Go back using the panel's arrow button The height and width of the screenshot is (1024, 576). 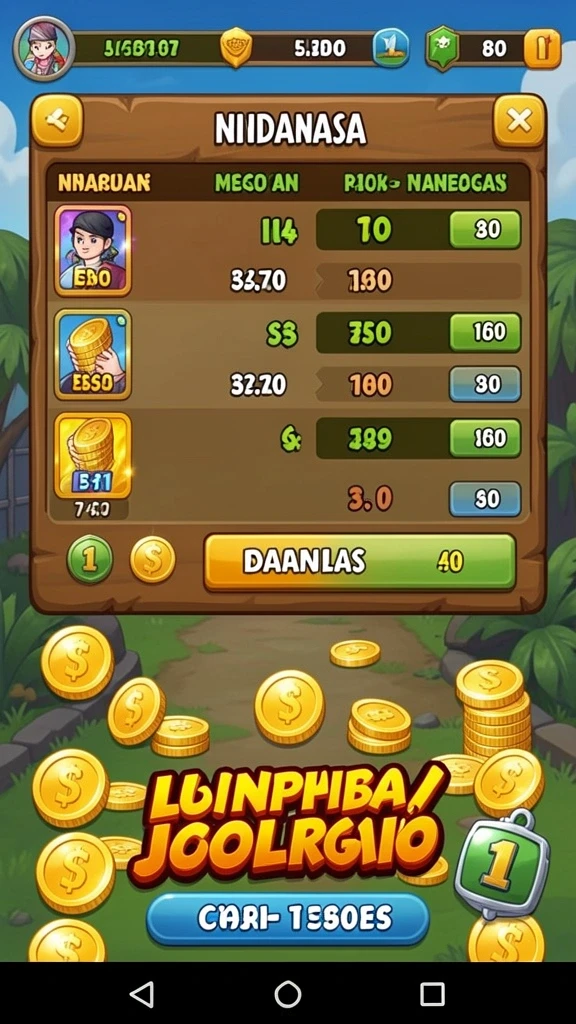pyautogui.click(x=57, y=121)
